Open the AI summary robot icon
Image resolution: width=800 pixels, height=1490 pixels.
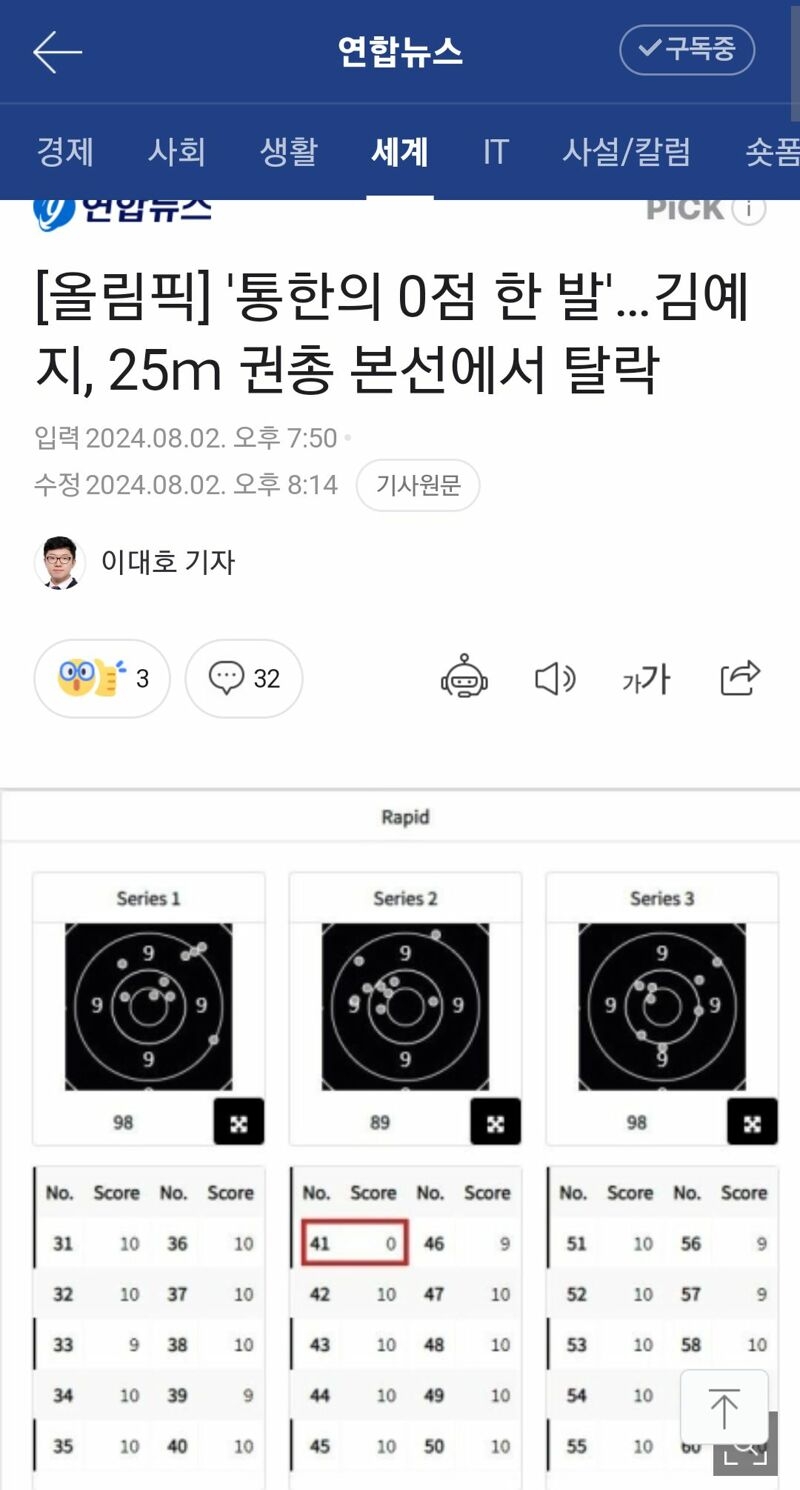[x=464, y=679]
